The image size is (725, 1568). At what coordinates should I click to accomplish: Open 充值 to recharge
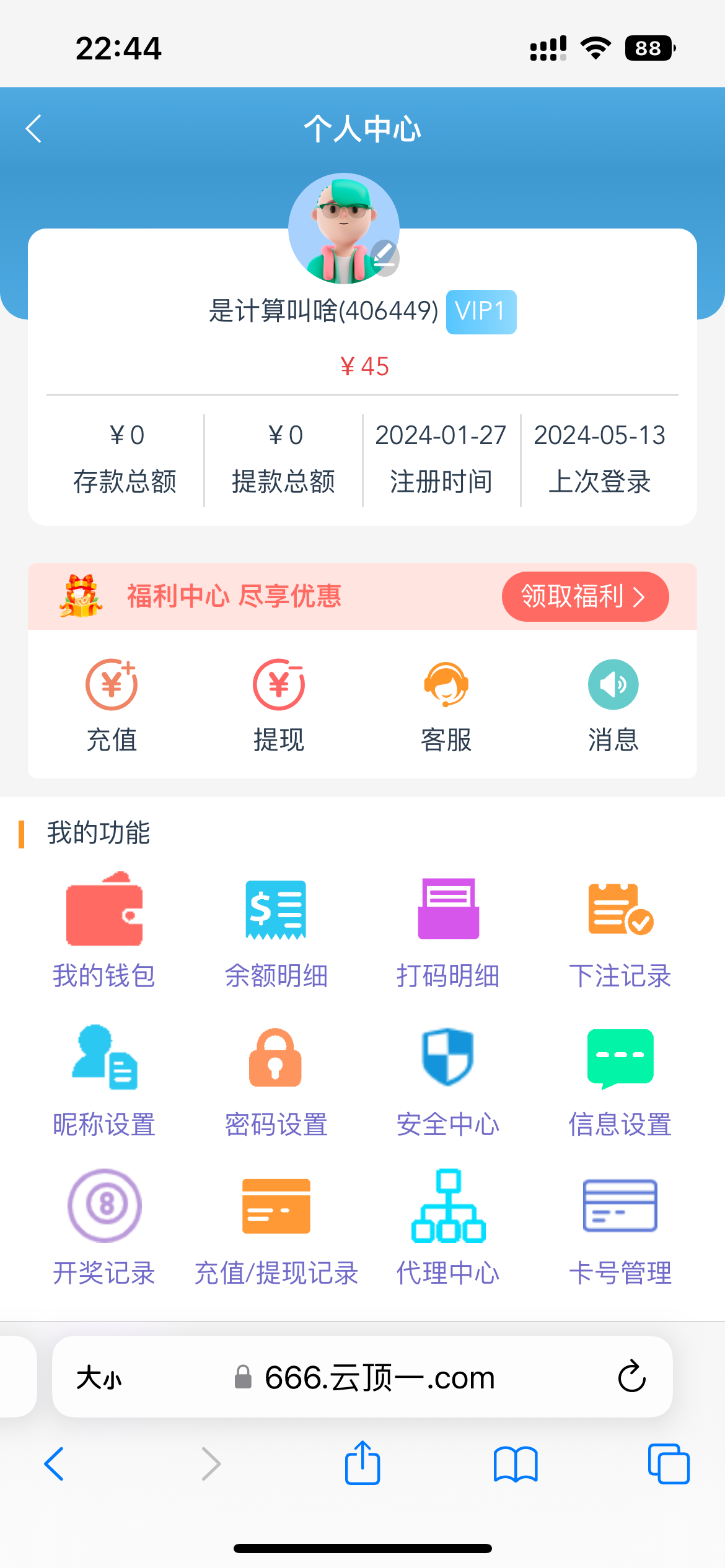click(x=112, y=705)
